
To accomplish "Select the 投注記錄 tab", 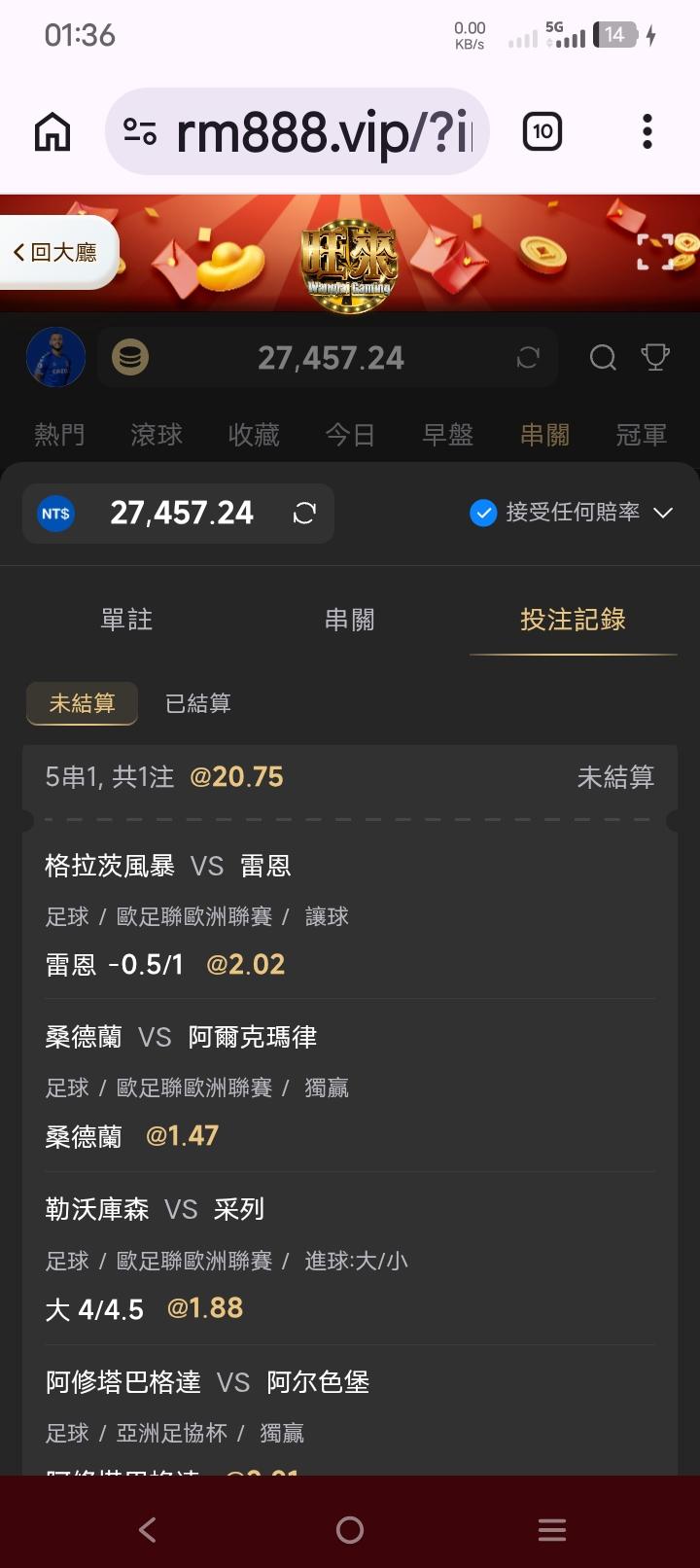I will point(573,620).
